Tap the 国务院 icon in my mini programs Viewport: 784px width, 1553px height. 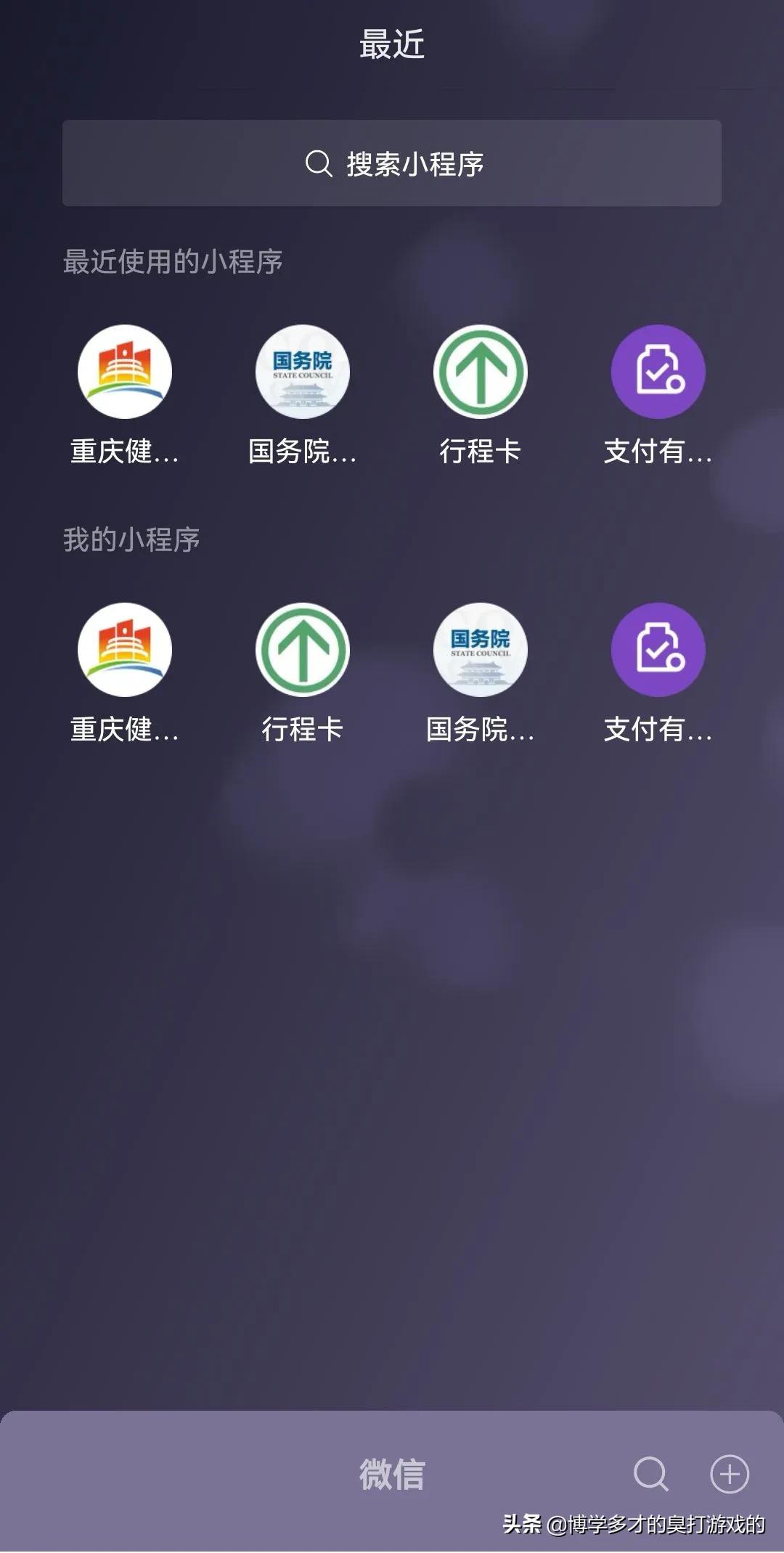coord(481,651)
